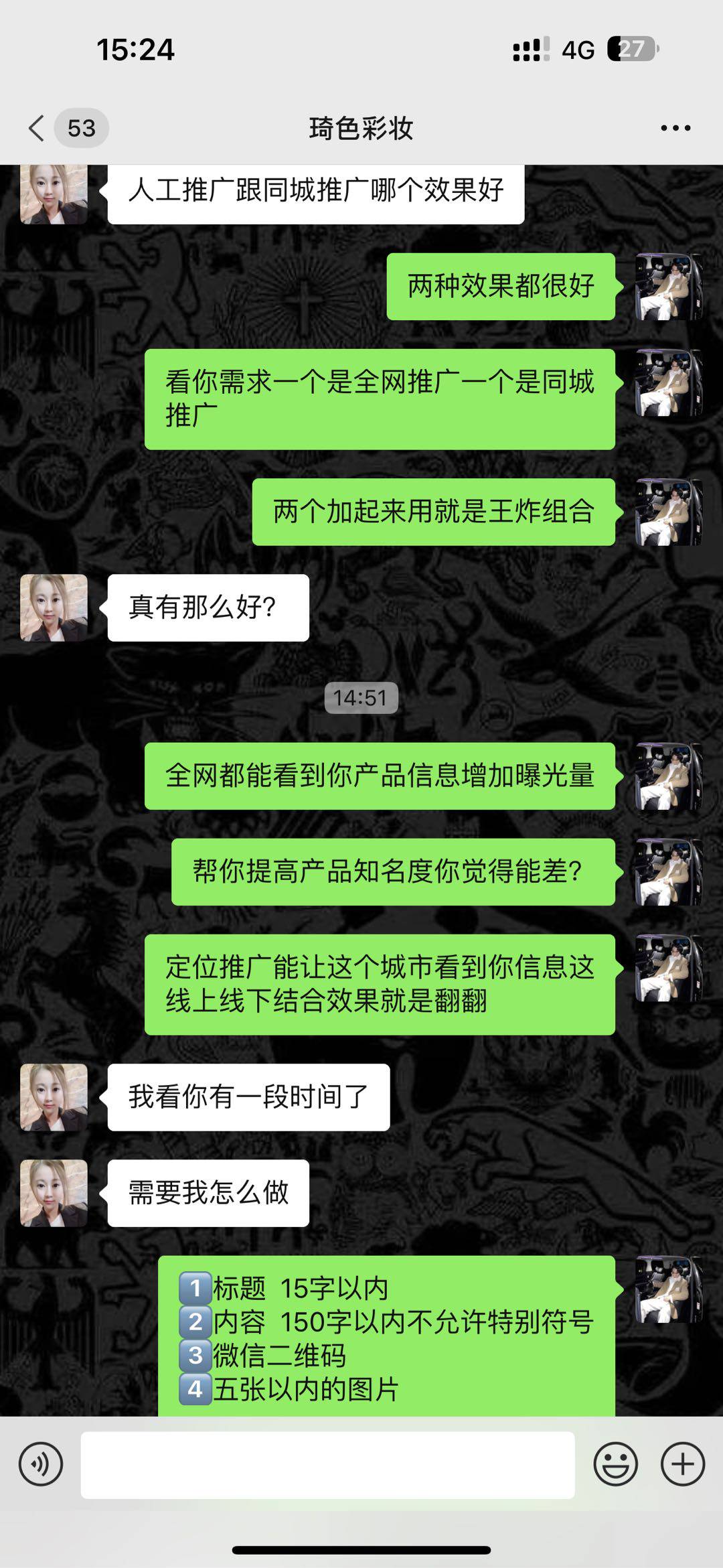
Task: Open the emoji picker
Action: [615, 1464]
